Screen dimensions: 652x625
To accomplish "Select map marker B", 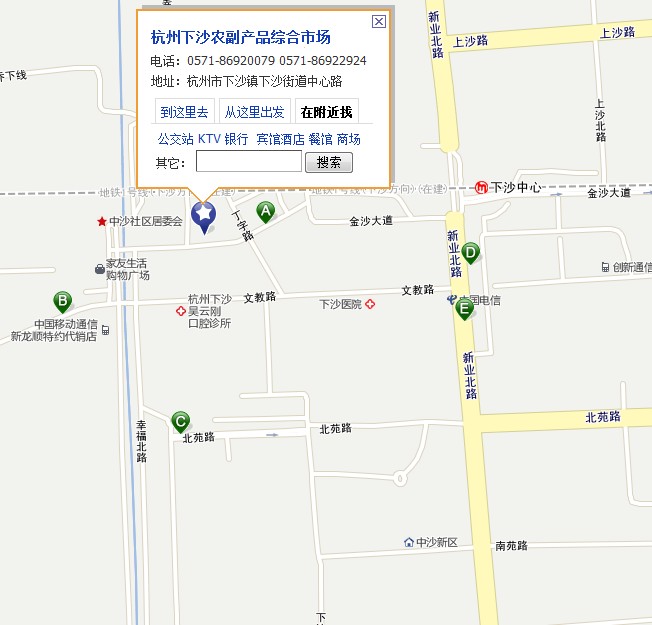I will click(62, 301).
